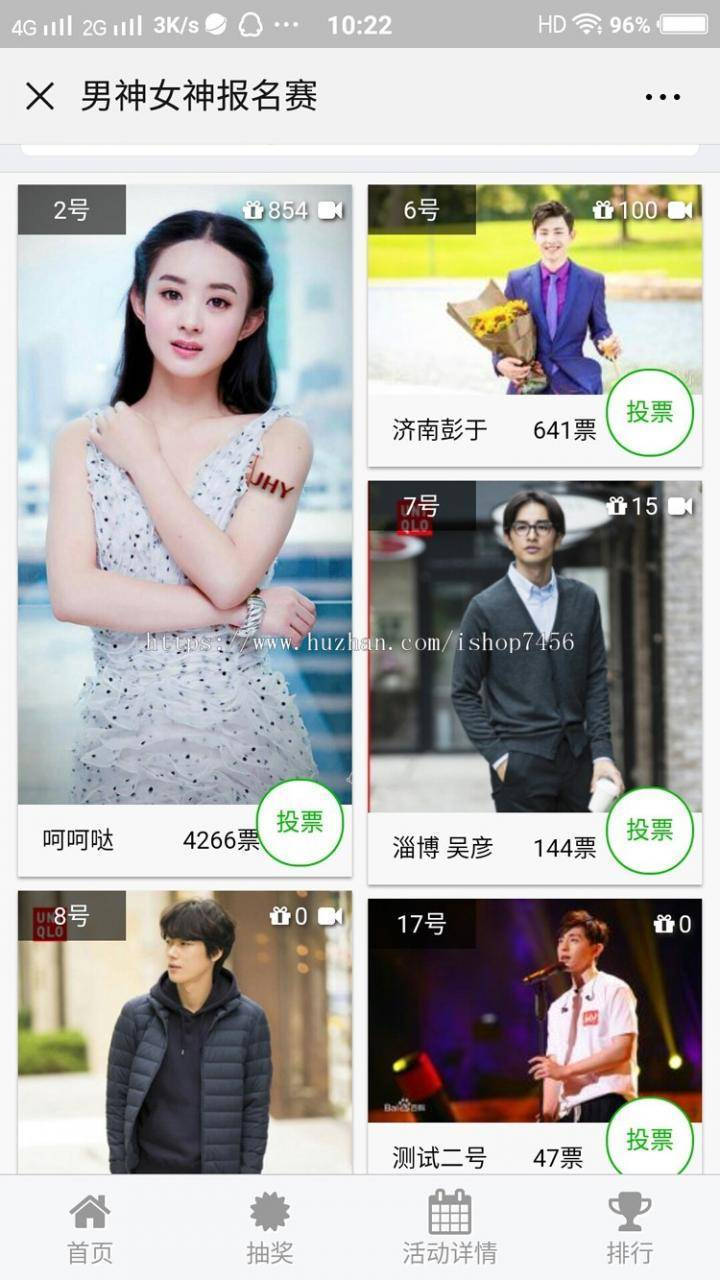Open contestant number 8's photo card
The height and width of the screenshot is (1280, 720).
[185, 1032]
